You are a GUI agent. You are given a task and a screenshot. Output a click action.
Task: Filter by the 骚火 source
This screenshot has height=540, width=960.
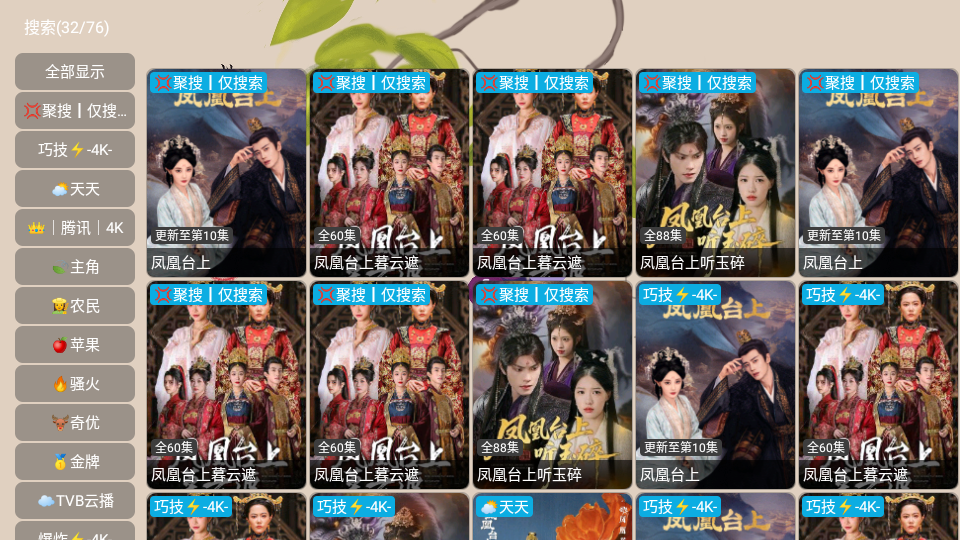click(75, 384)
